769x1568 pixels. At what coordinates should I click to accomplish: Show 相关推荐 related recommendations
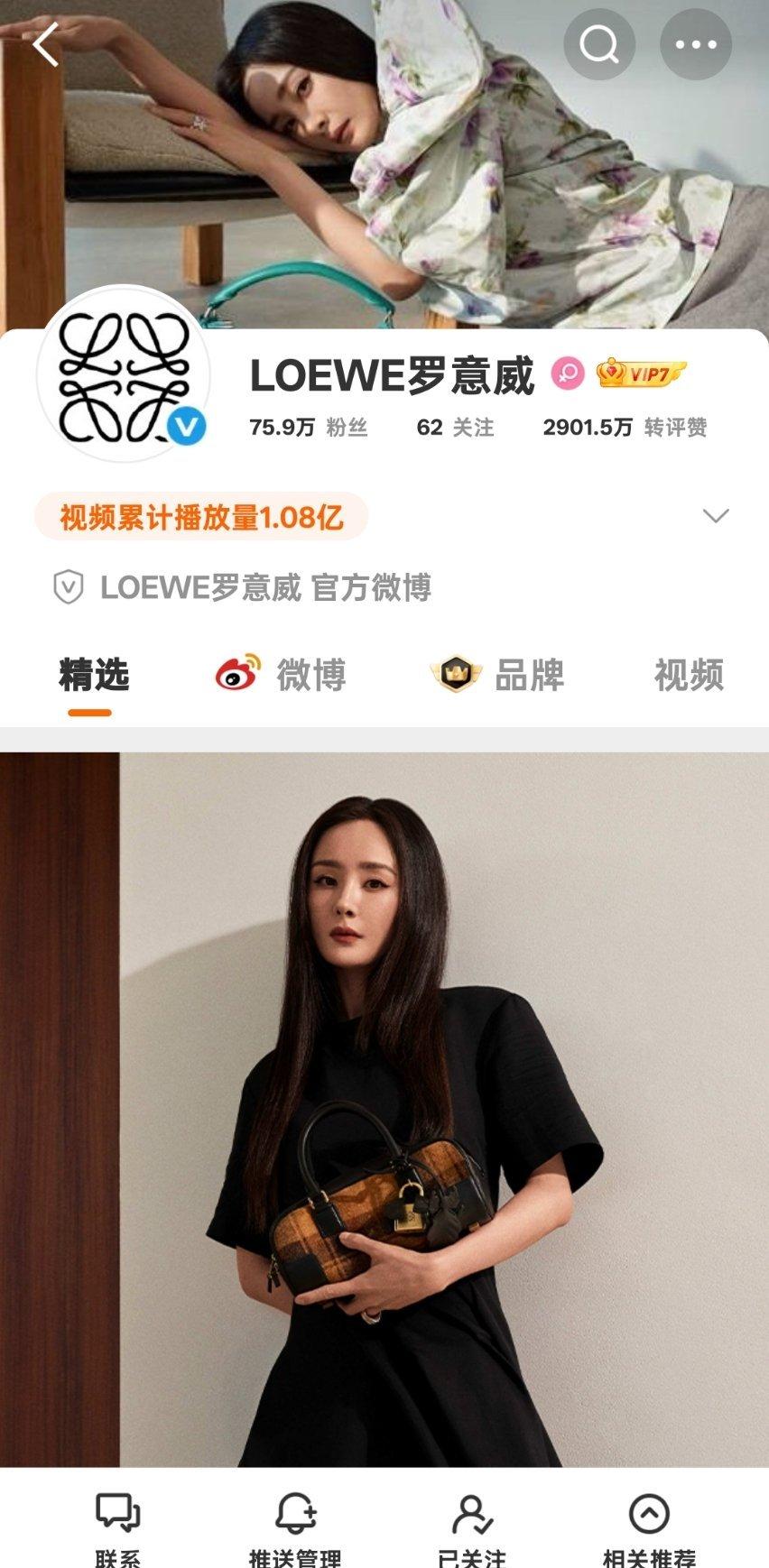(x=649, y=1526)
